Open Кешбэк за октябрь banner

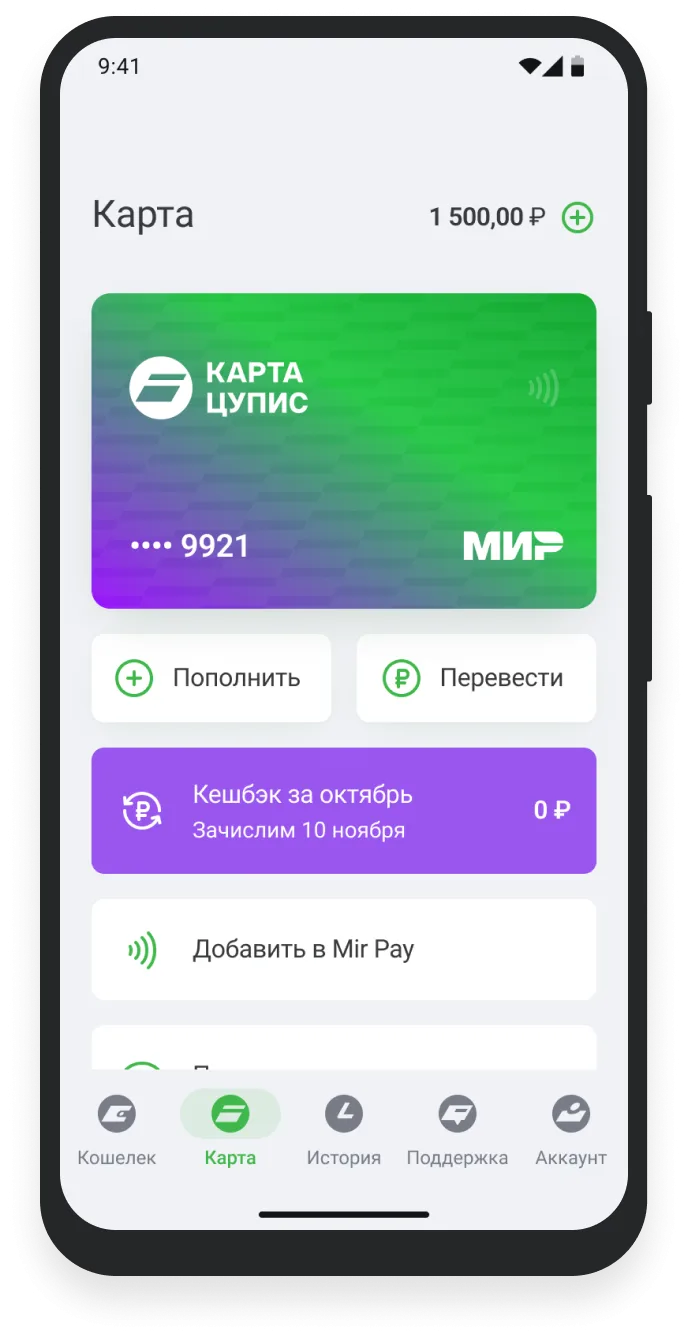pyautogui.click(x=343, y=810)
